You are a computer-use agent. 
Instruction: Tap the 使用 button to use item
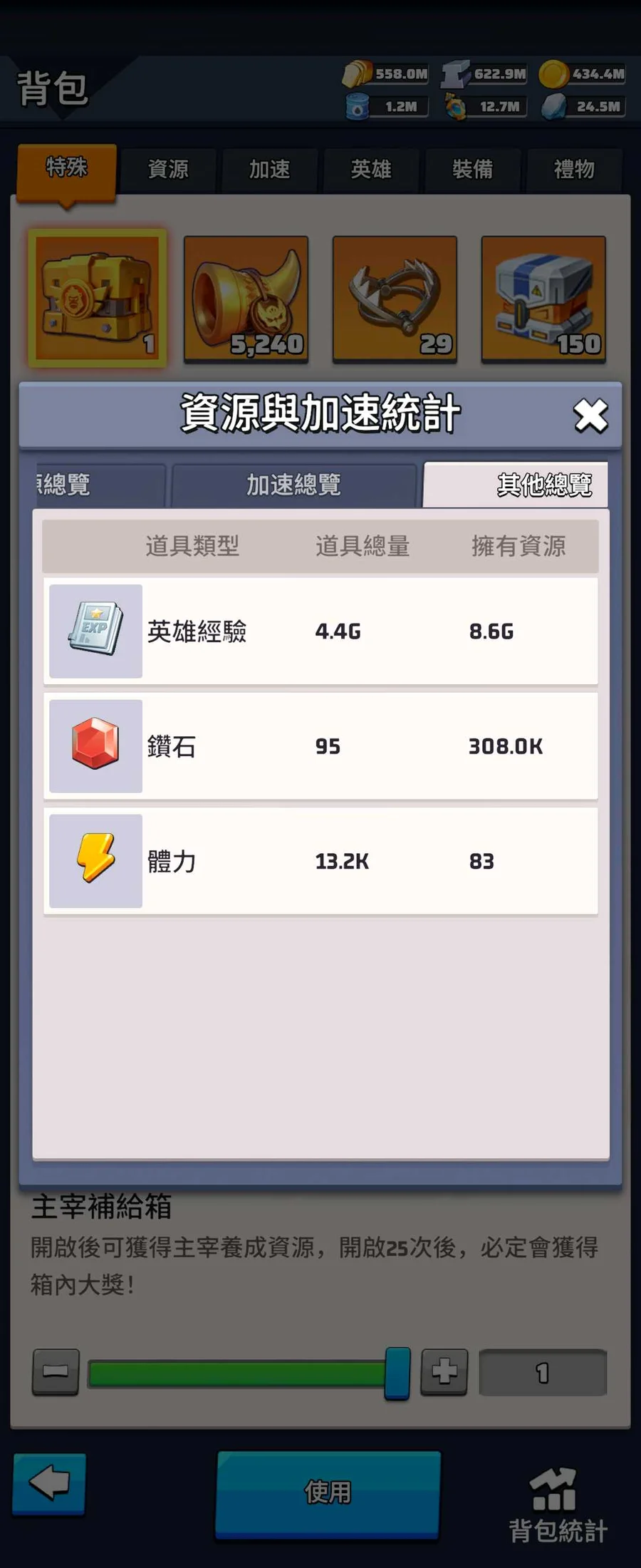click(x=328, y=1492)
